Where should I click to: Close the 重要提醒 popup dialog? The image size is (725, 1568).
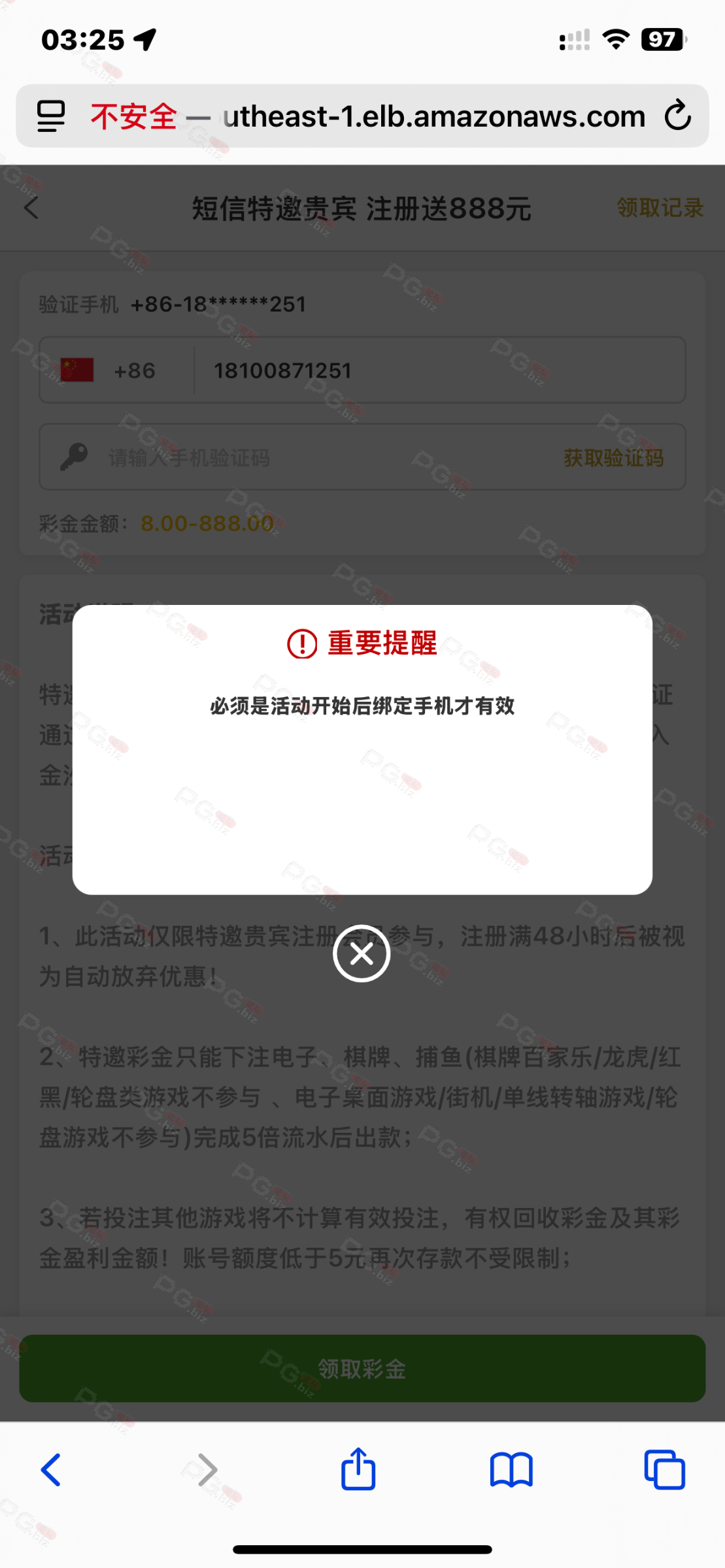[x=362, y=954]
